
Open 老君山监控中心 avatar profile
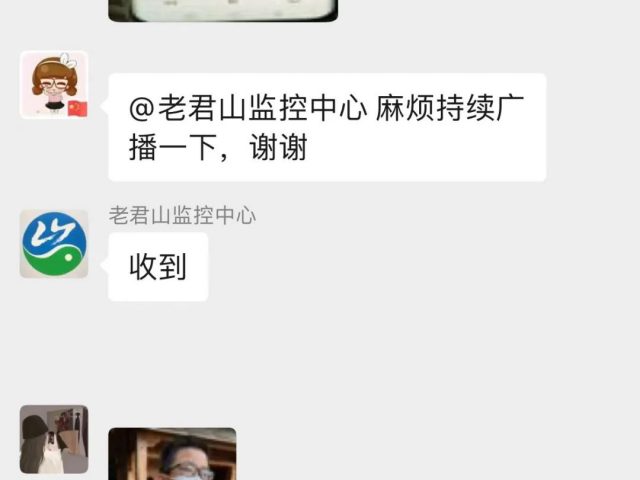(x=54, y=244)
